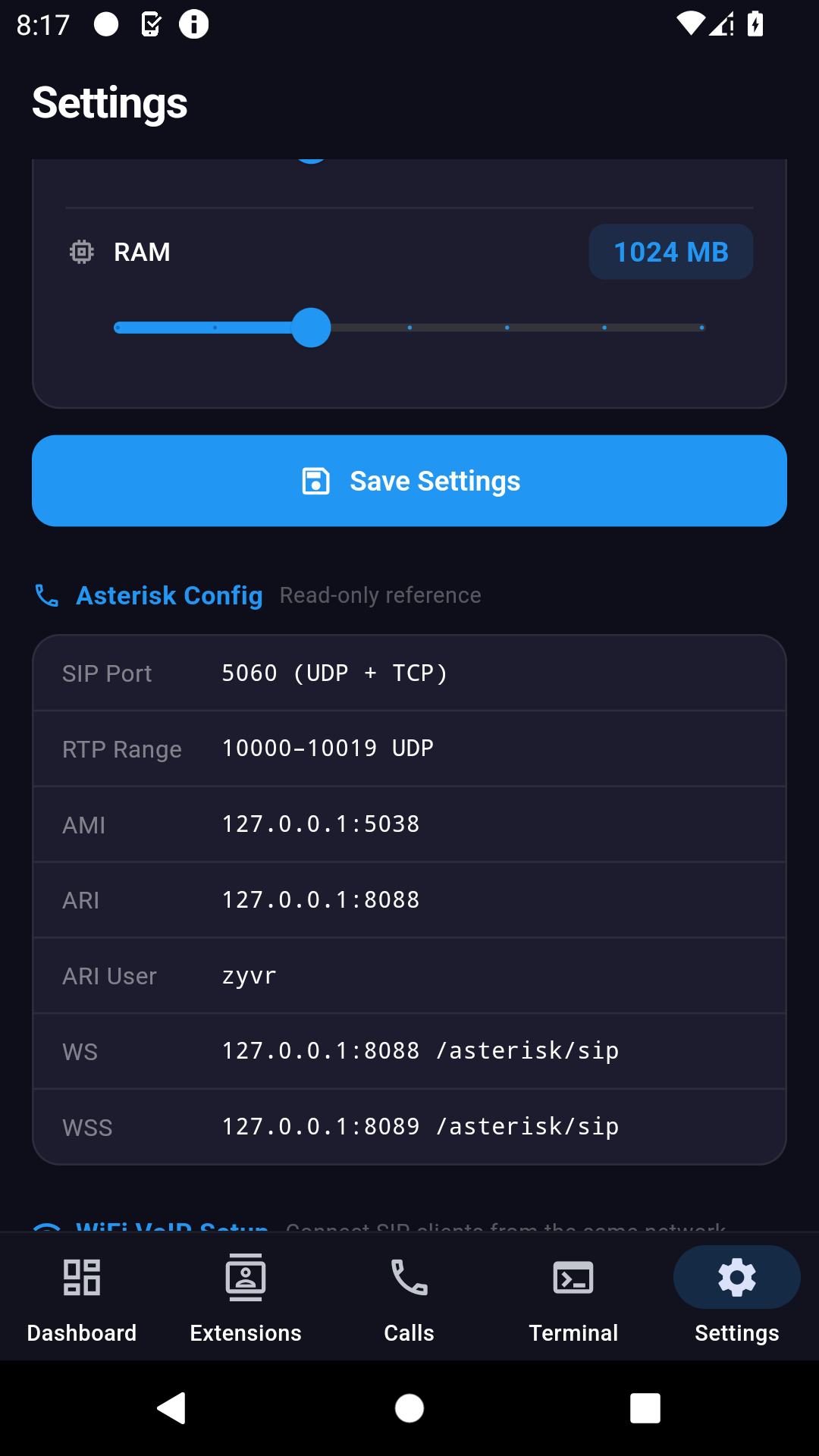Tap the rightmost tick on the RAM slider

tap(701, 328)
